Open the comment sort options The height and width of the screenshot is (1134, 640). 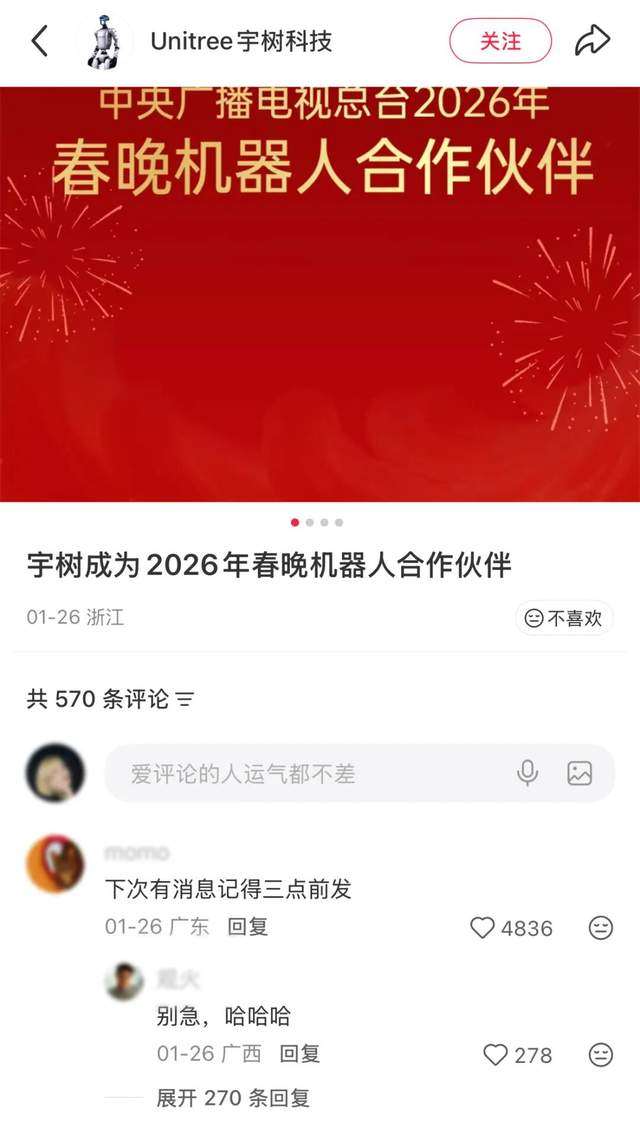[x=185, y=700]
